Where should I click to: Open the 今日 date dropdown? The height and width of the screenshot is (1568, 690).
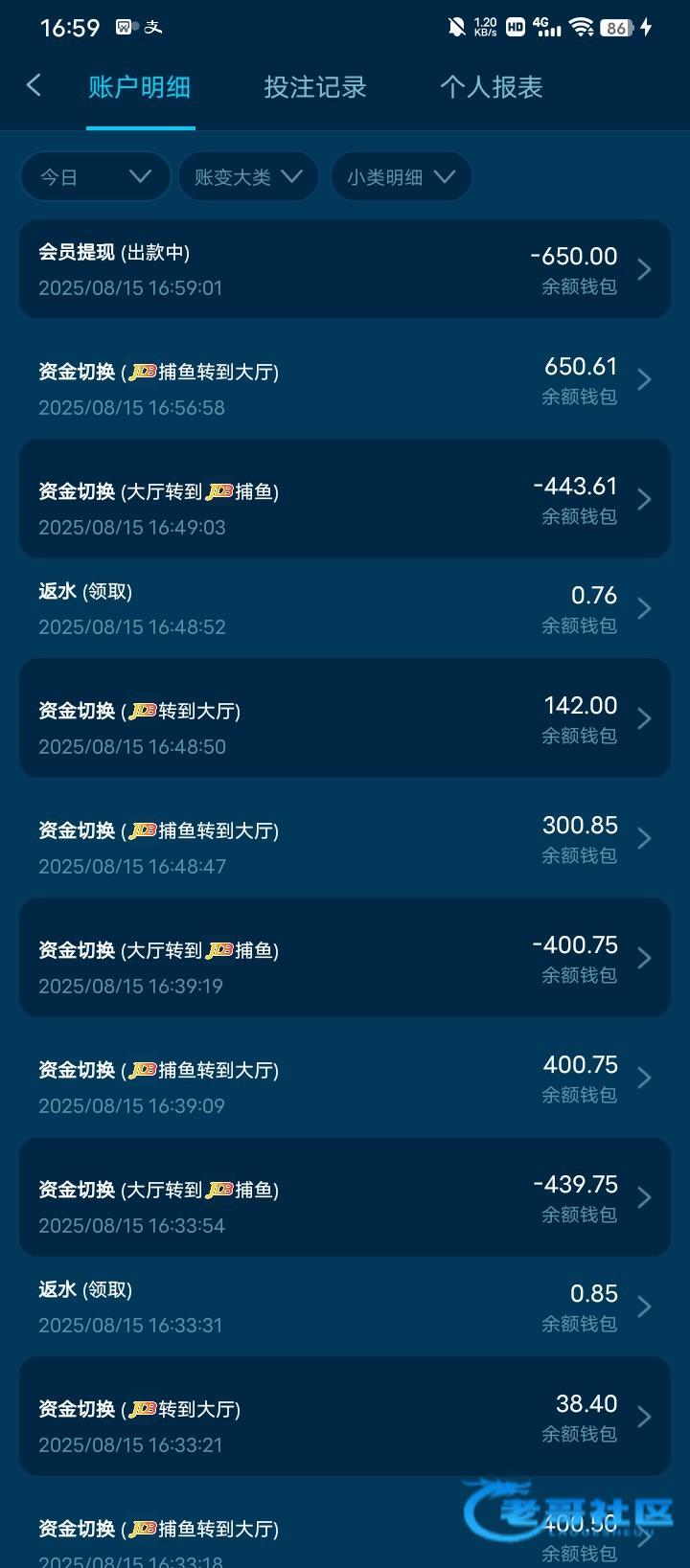[95, 176]
